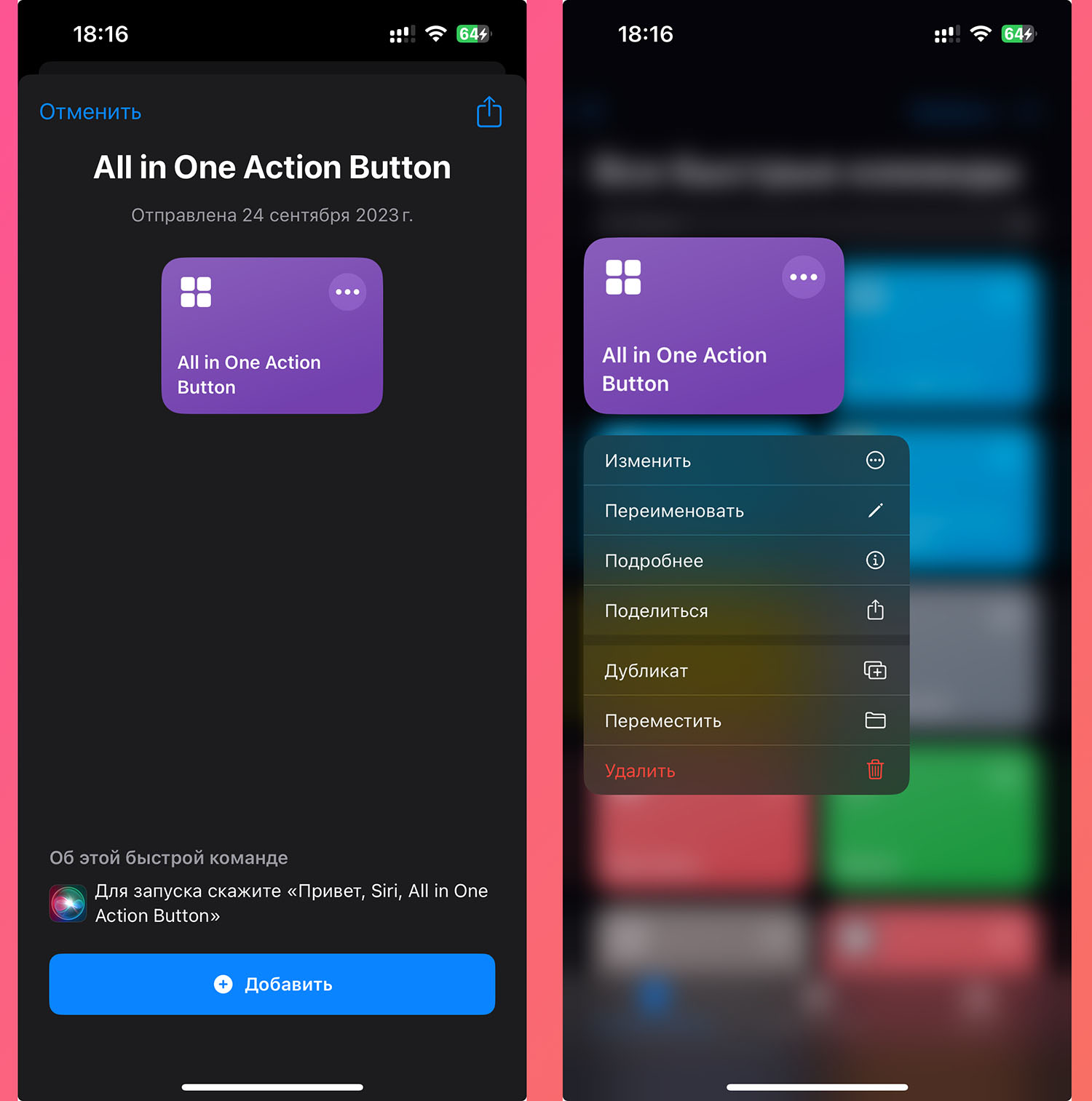Create a copy with Дубликат

(746, 670)
